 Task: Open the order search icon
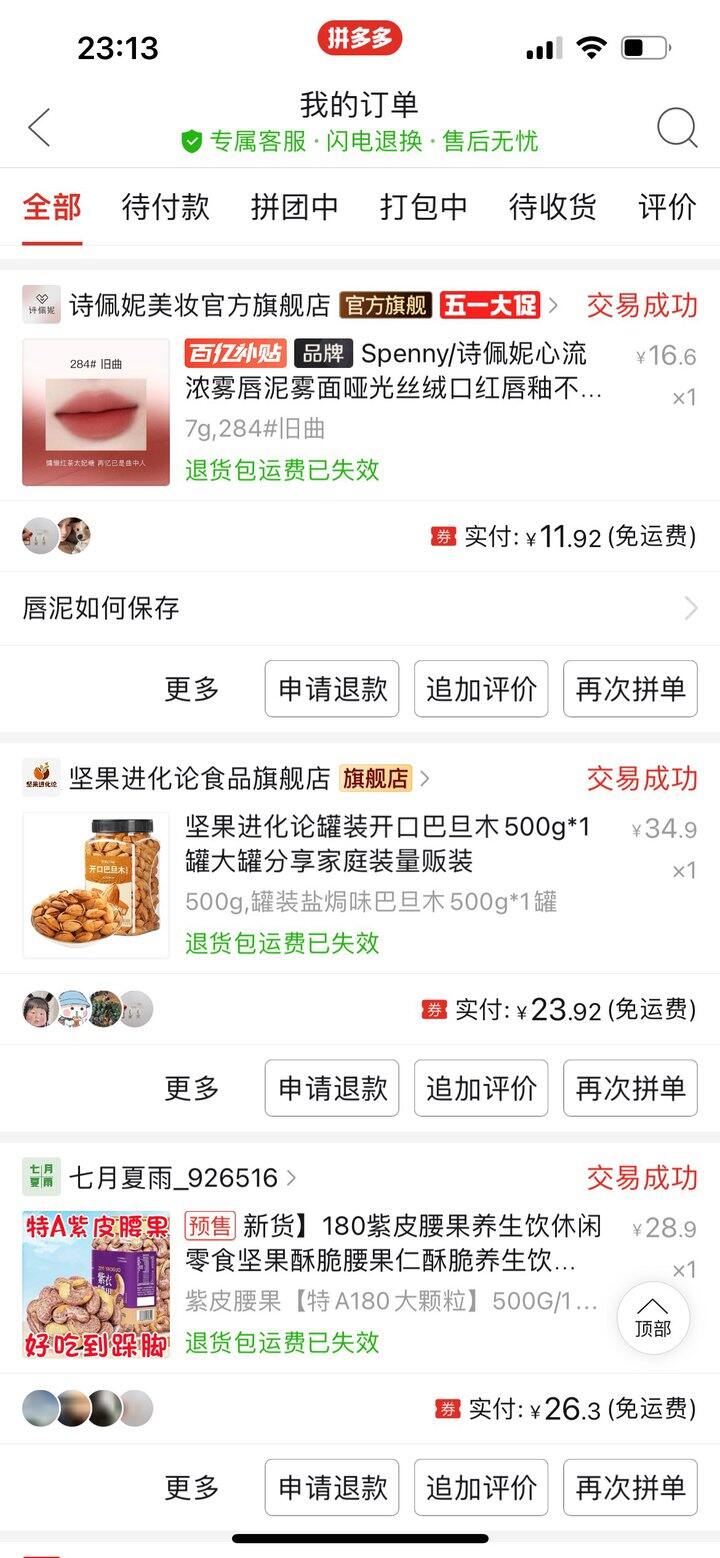coord(677,128)
